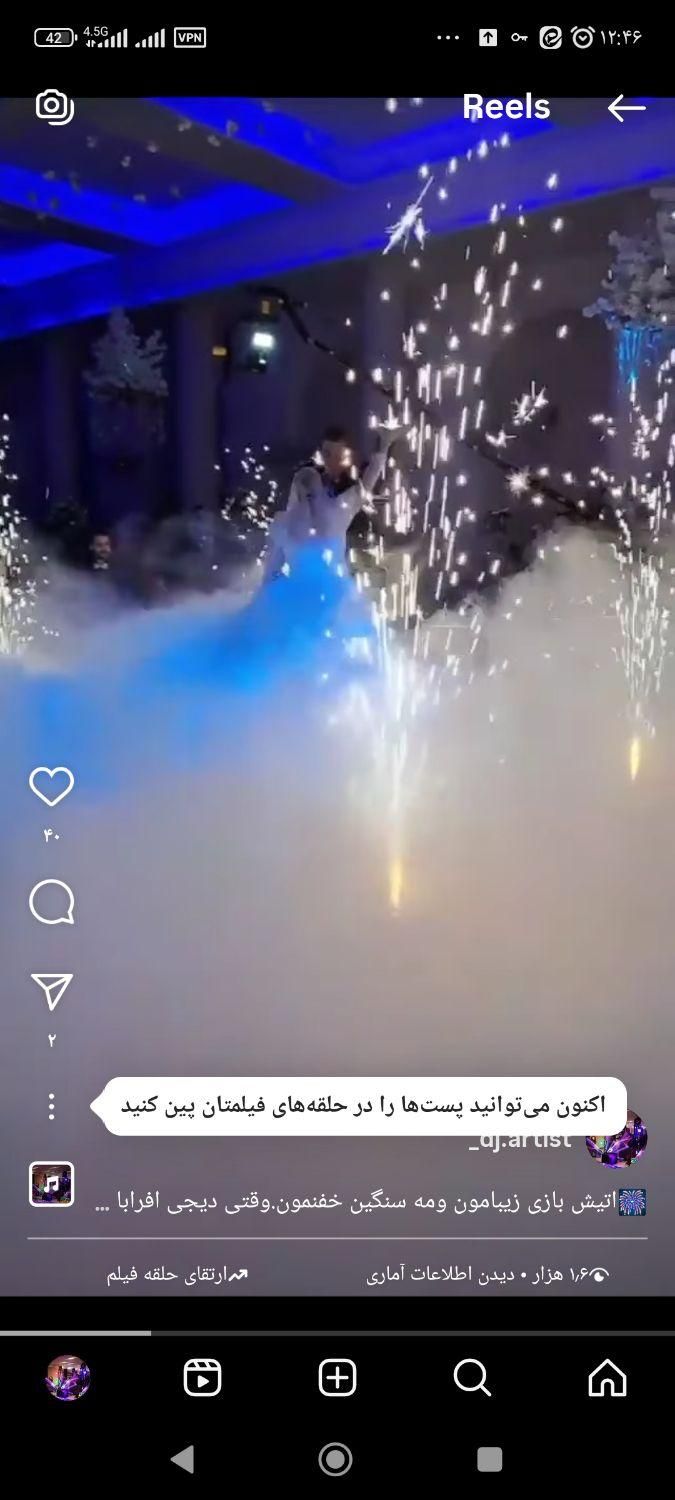Viewport: 675px width, 1500px height.
Task: Switch to the Reels tab
Action: [203, 1378]
